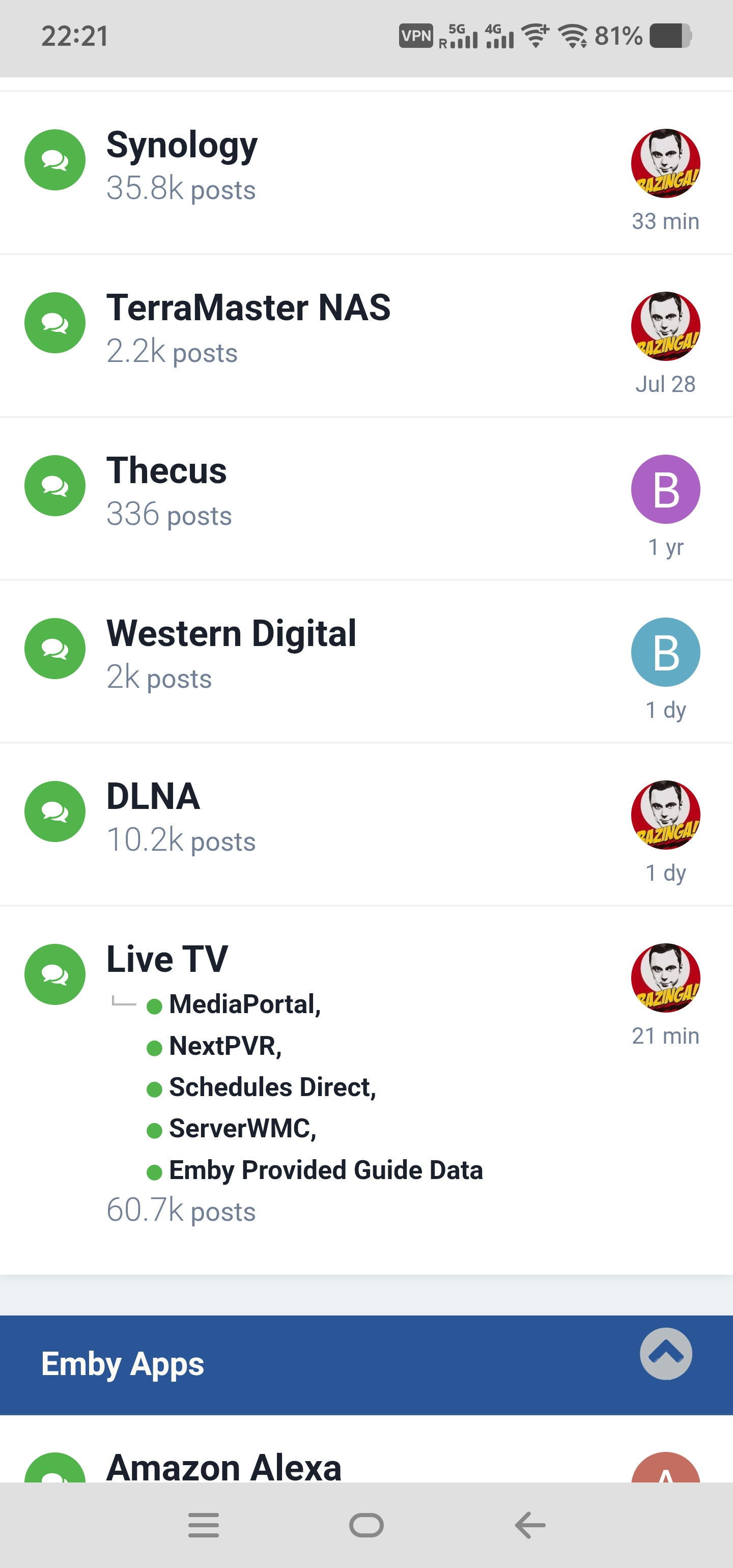Go to the Schedules Direct subforum
The height and width of the screenshot is (1568, 733).
271,1087
